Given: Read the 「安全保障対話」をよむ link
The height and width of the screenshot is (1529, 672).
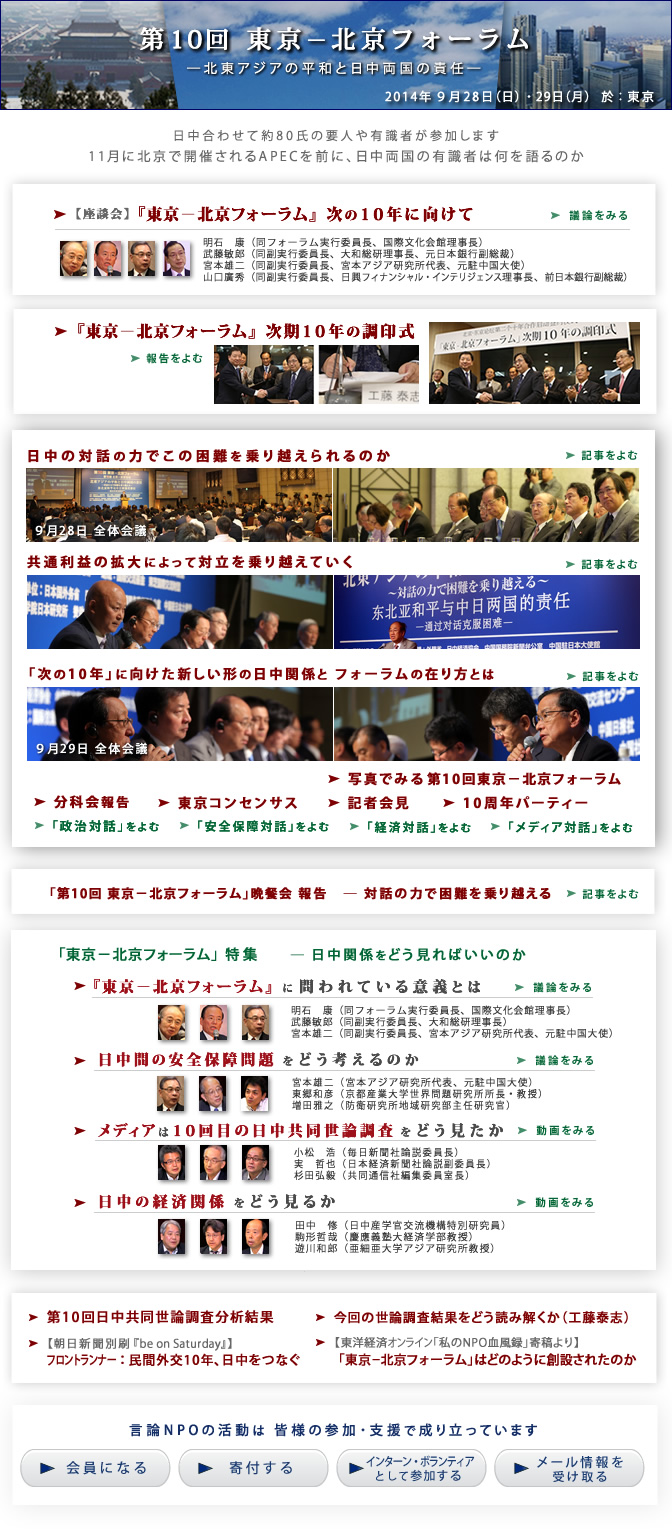Looking at the screenshot, I should [x=255, y=827].
